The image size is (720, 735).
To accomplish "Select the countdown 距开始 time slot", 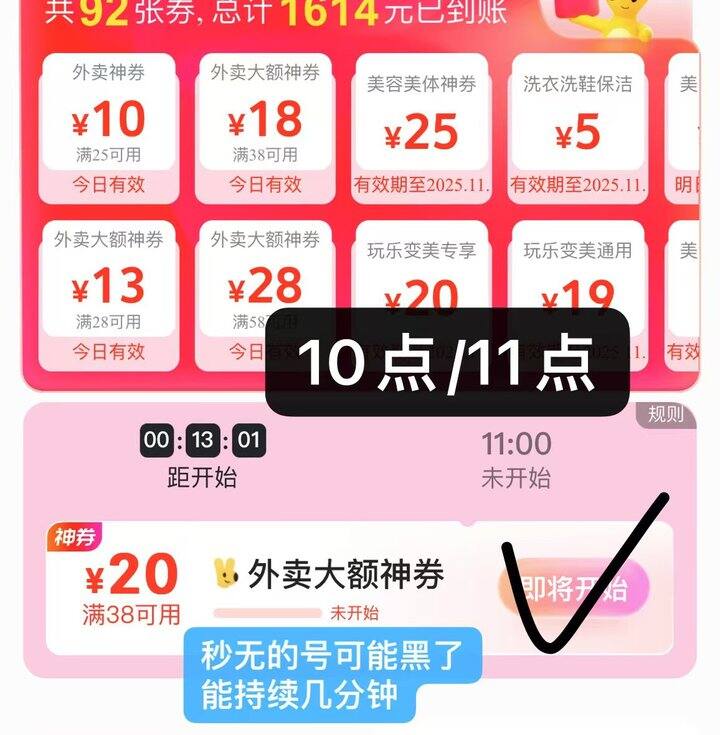I will click(202, 457).
